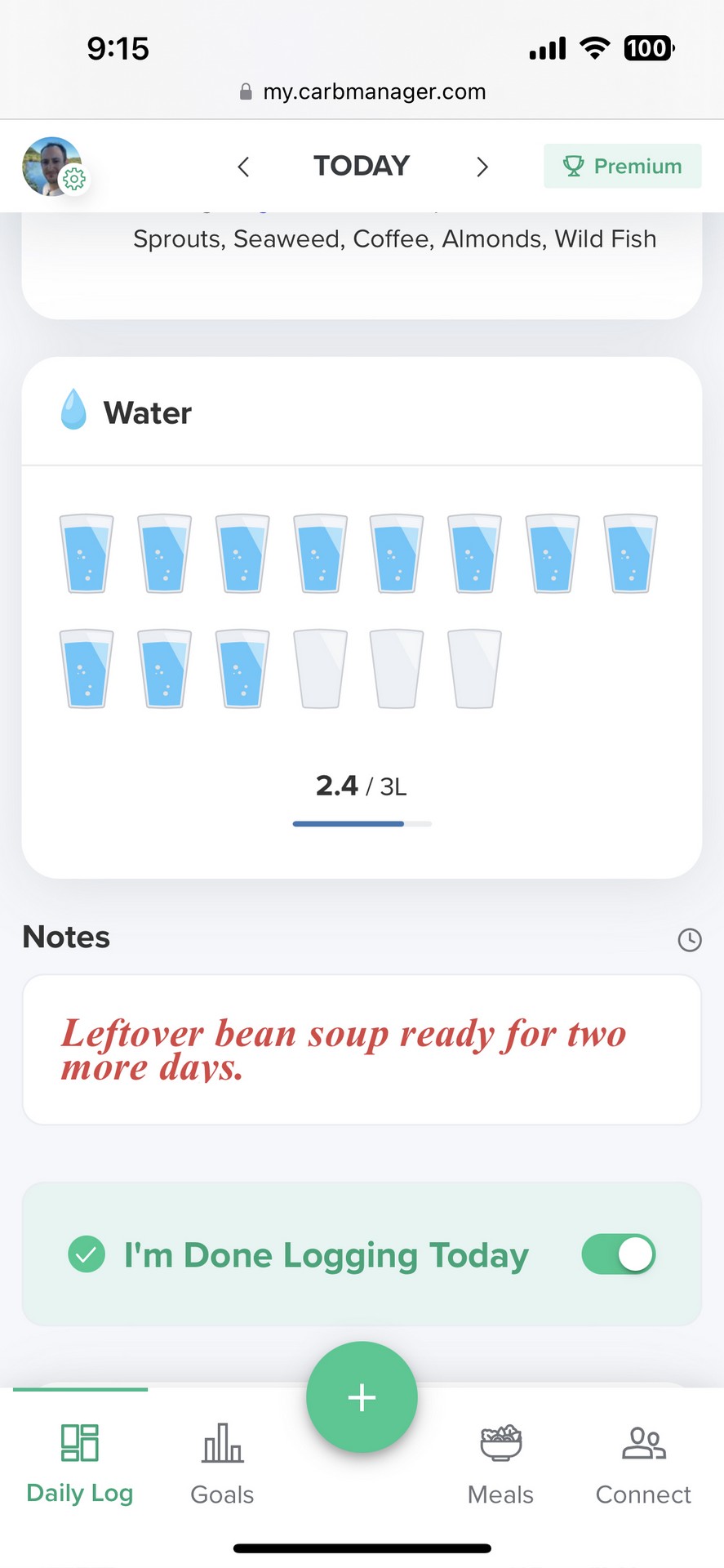Open the Premium upgrade button
This screenshot has width=724, height=1568.
[x=623, y=166]
